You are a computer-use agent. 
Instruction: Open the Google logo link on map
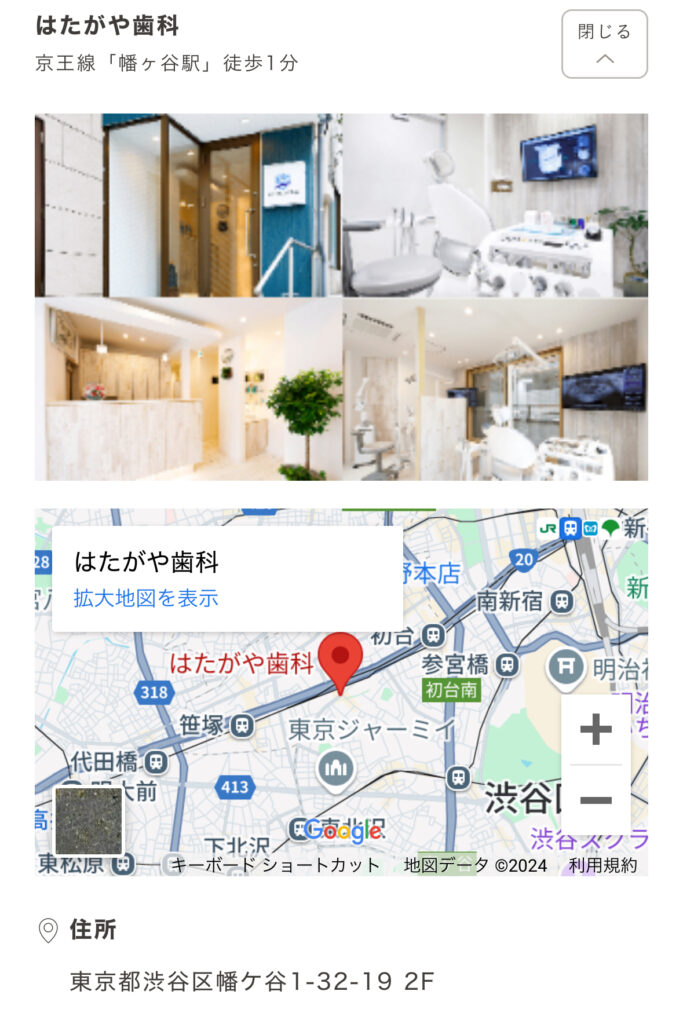pyautogui.click(x=343, y=830)
